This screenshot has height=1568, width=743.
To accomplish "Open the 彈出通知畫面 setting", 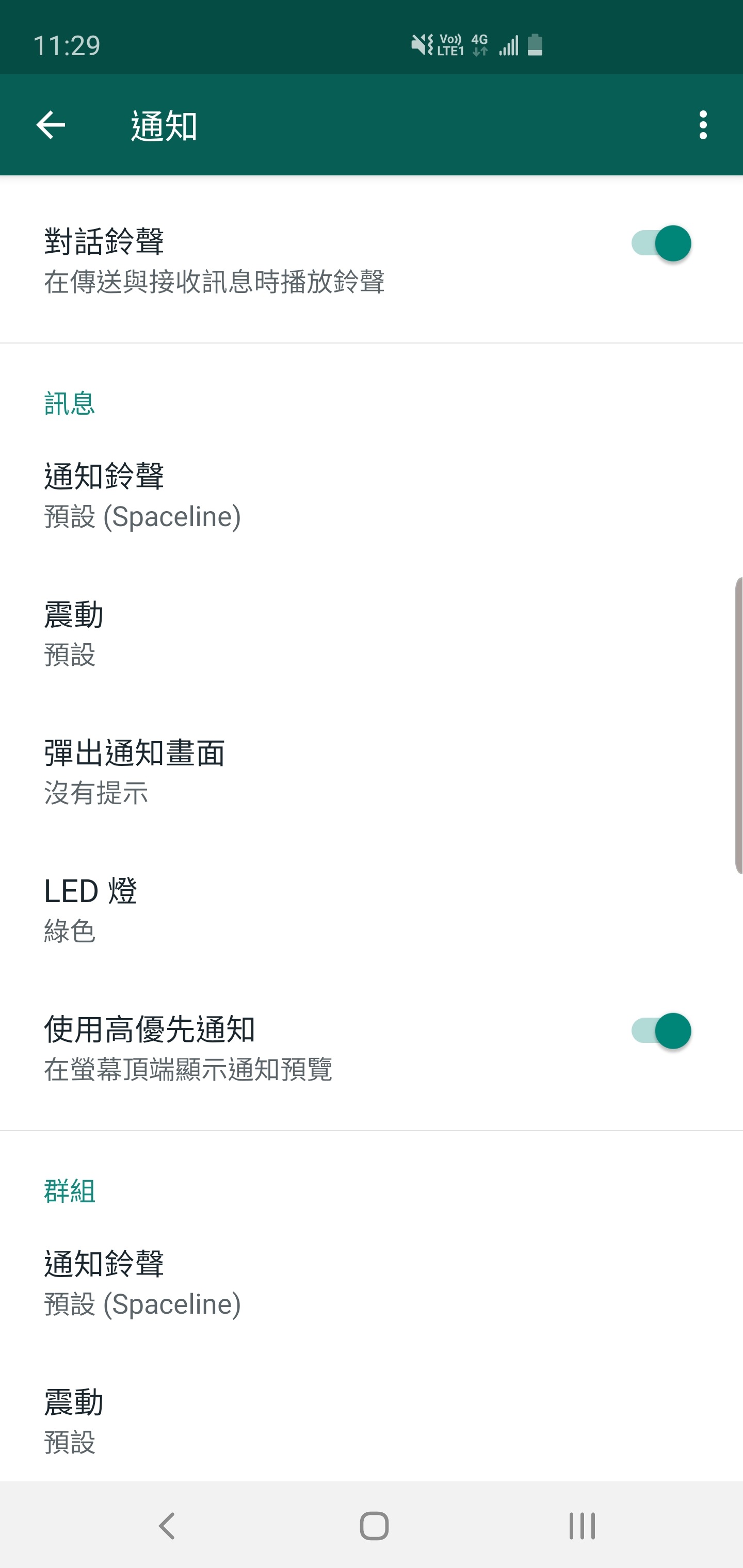I will pos(372,772).
